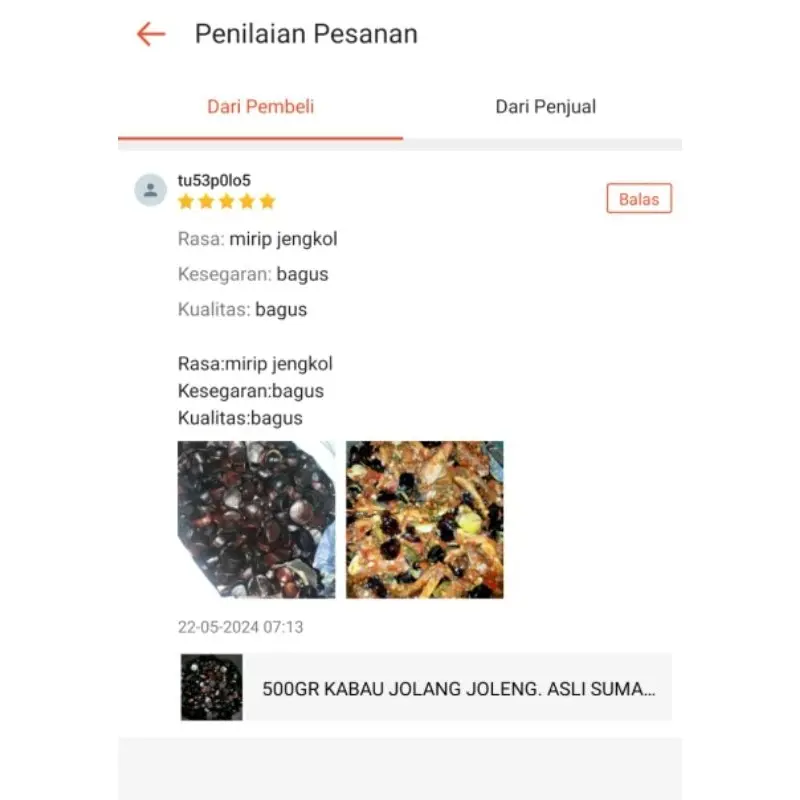Tap Balas to reply to the review

click(639, 199)
